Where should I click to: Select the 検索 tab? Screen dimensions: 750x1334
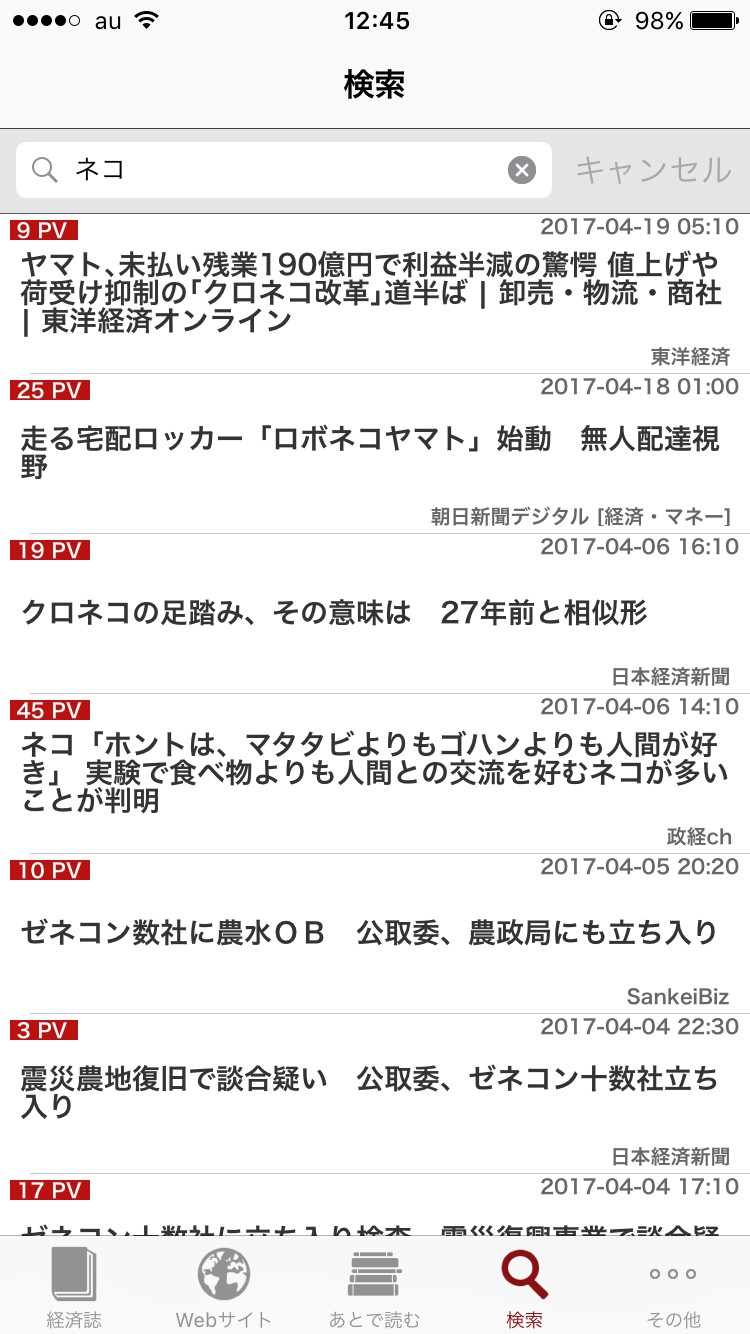click(524, 1288)
